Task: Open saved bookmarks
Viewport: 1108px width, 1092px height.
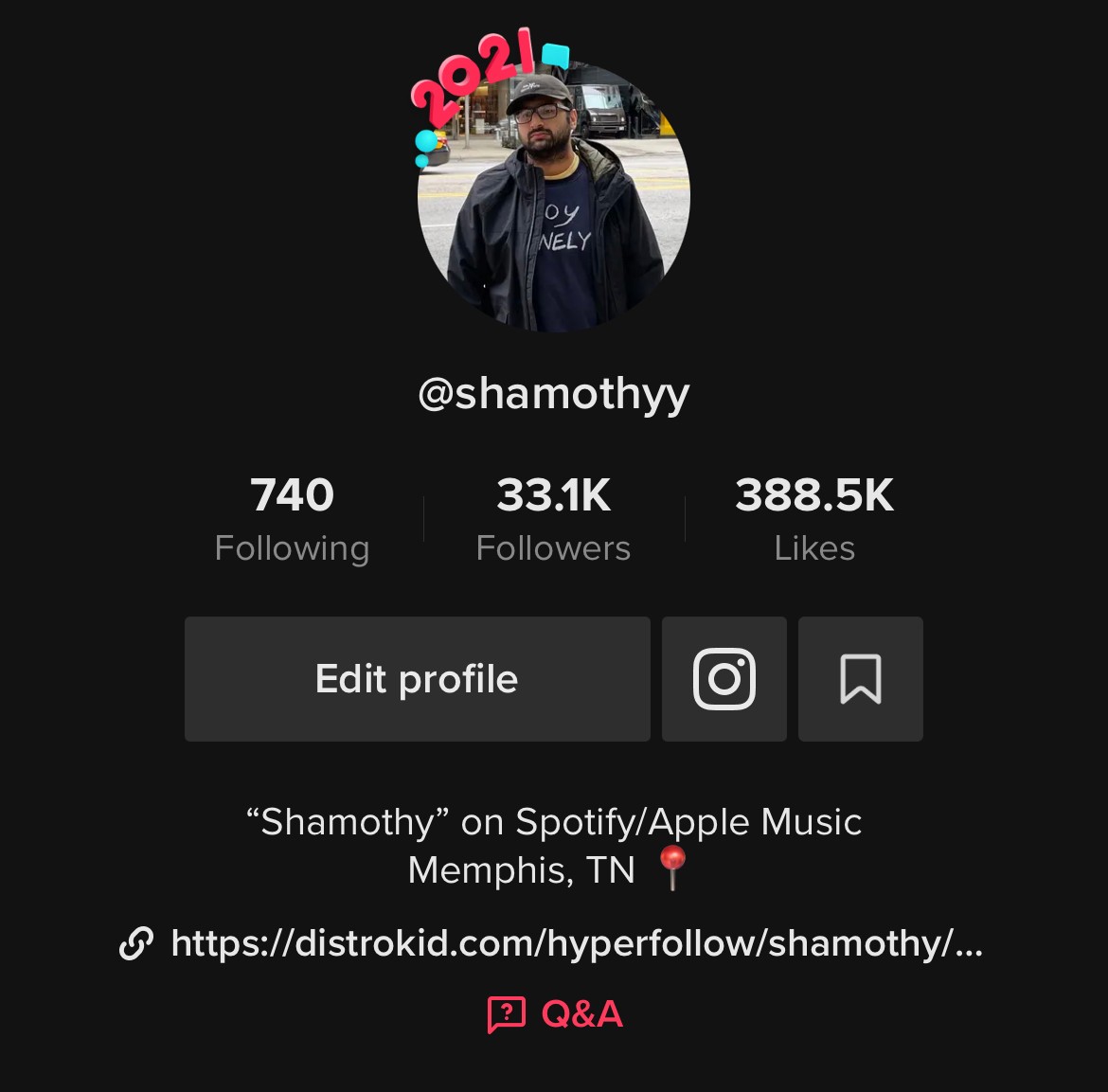Action: click(x=860, y=679)
